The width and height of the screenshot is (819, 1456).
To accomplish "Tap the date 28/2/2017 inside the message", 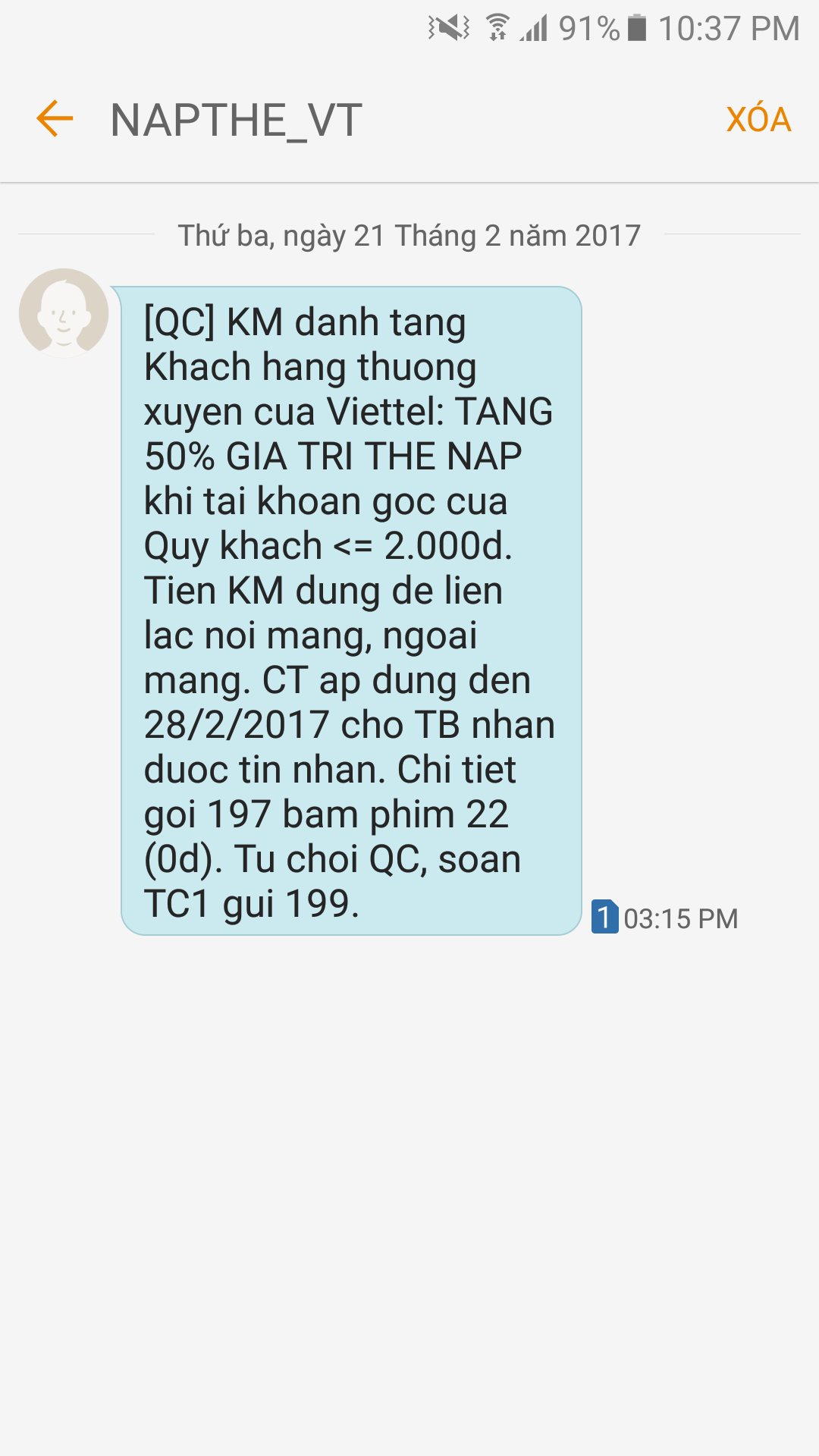I will point(237,724).
